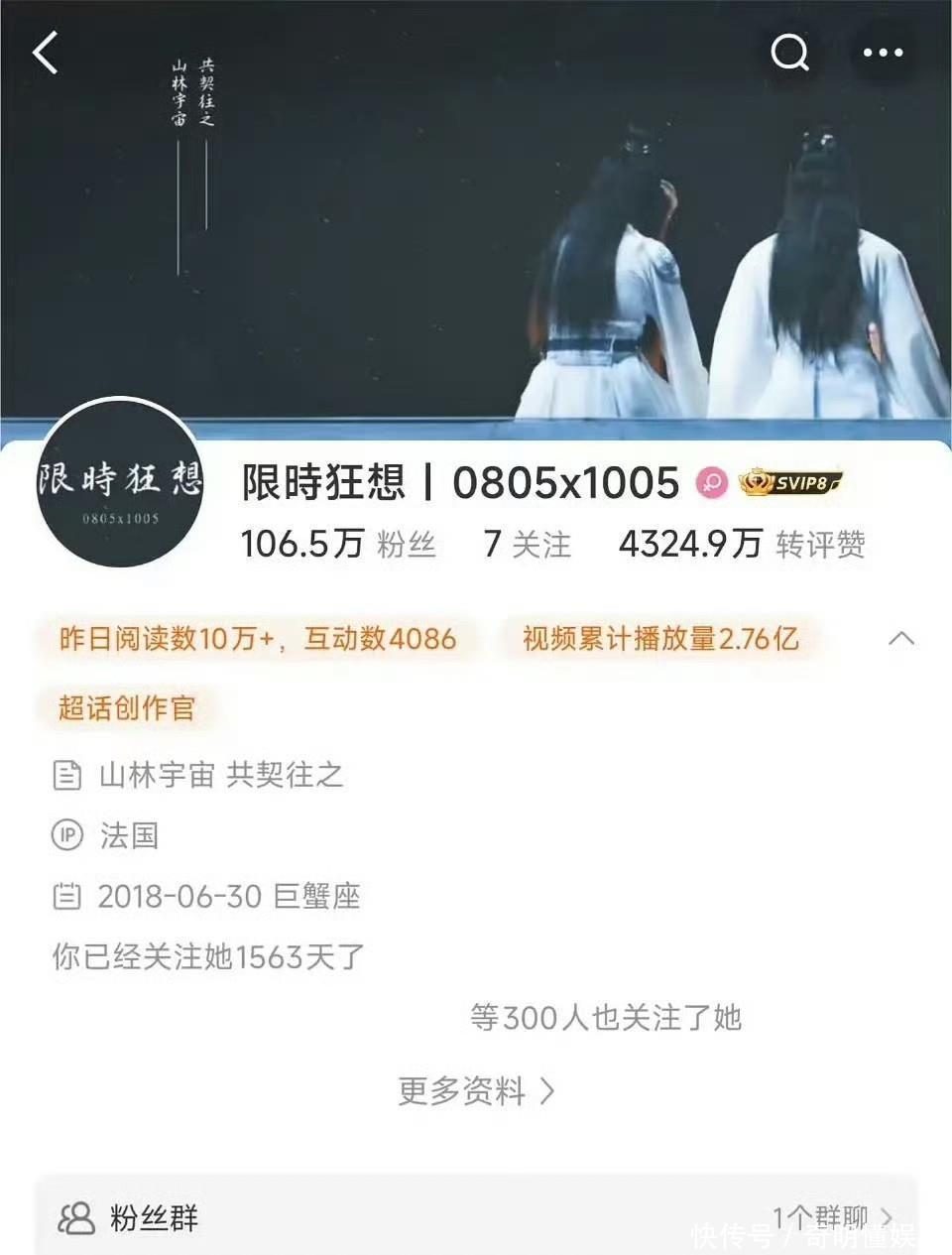Open search on this profile
The width and height of the screenshot is (952, 1255).
click(789, 53)
